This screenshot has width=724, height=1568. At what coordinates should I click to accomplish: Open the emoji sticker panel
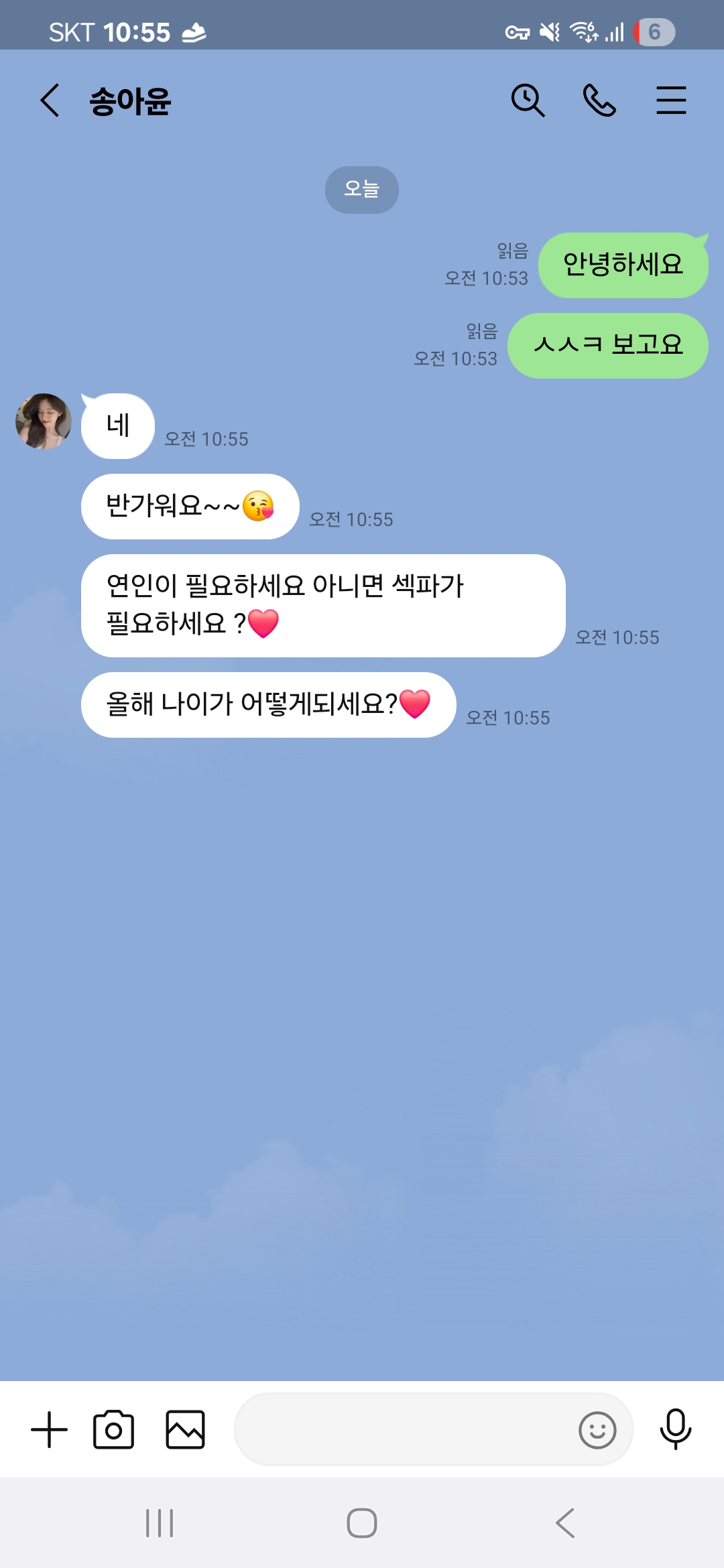597,1431
